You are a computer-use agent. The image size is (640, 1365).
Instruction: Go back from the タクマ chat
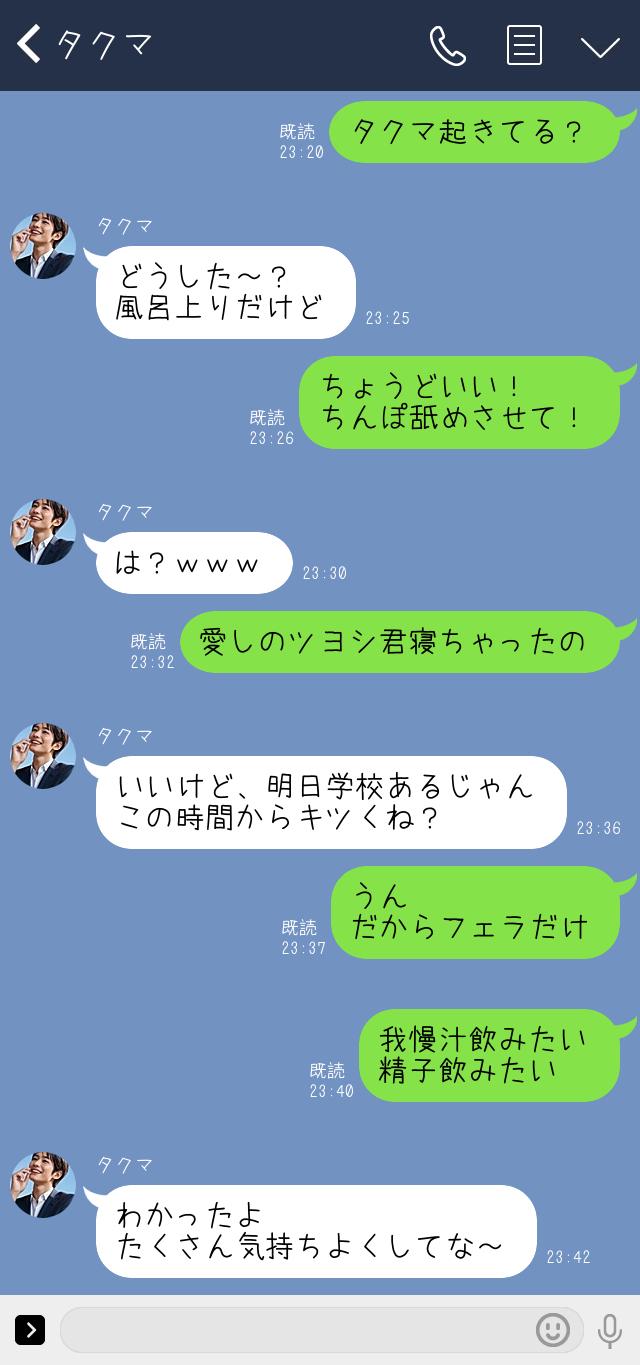tap(30, 45)
